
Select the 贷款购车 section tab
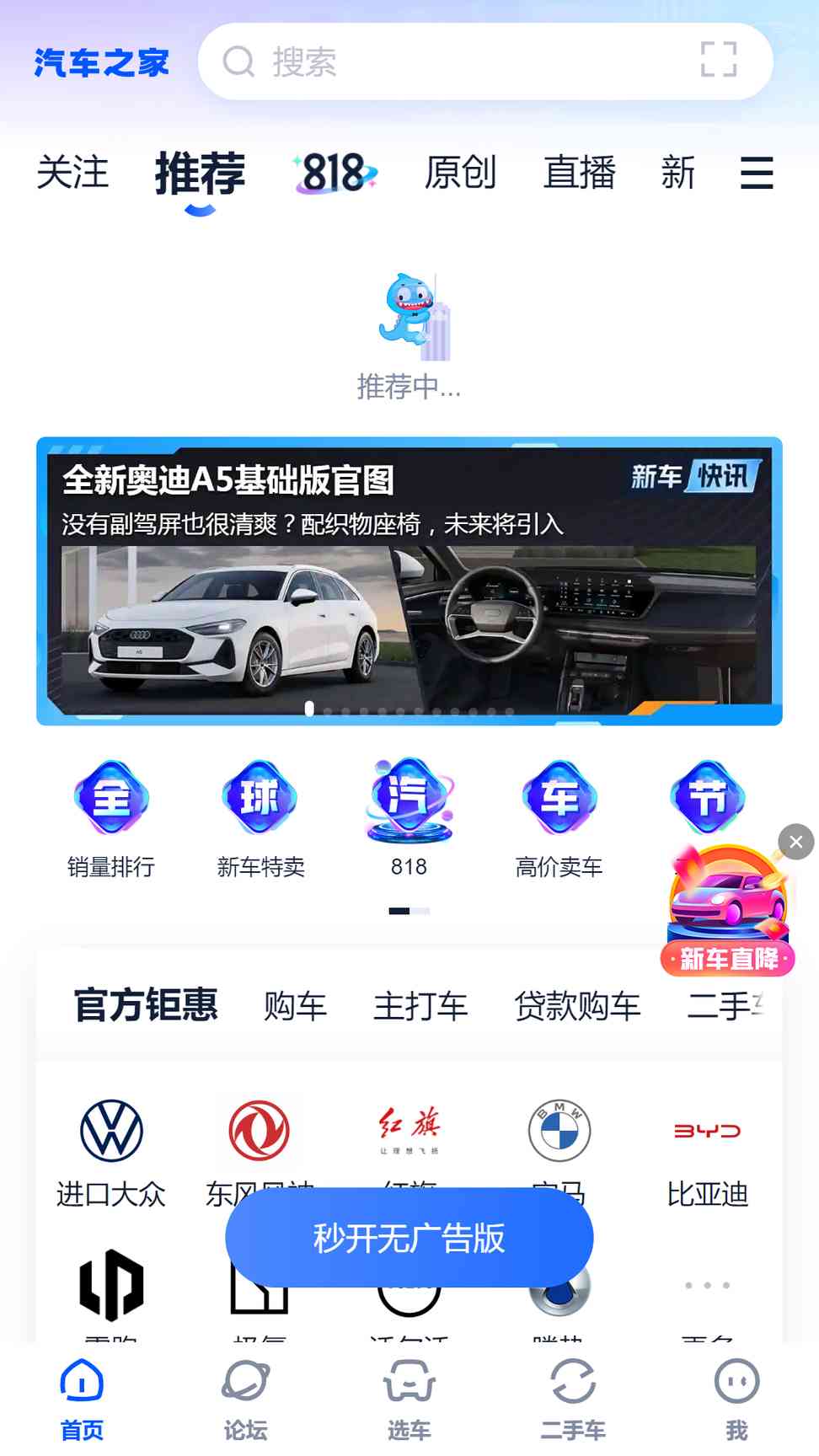pyautogui.click(x=578, y=1005)
